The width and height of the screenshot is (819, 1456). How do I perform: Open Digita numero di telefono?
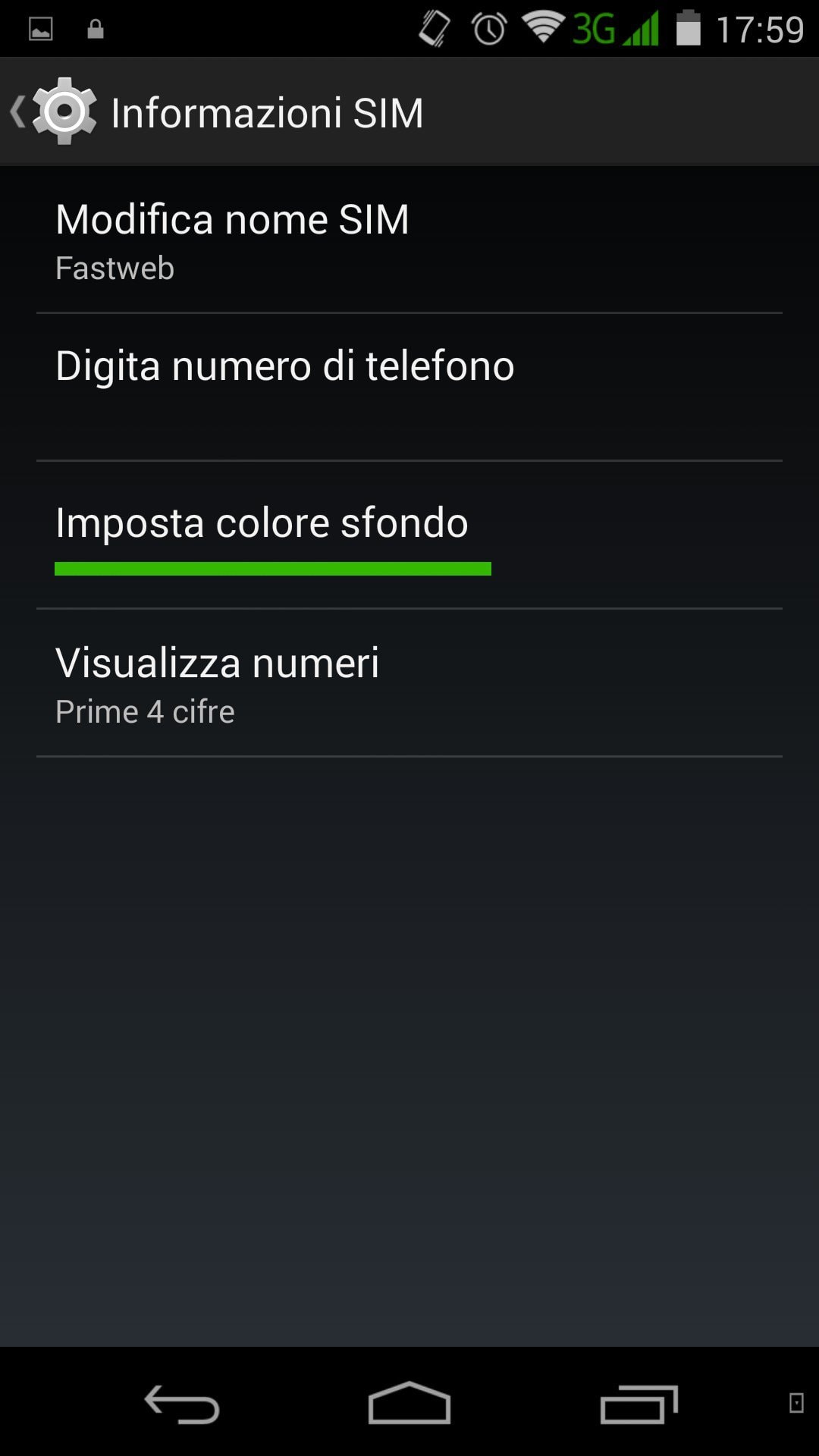[x=409, y=387]
